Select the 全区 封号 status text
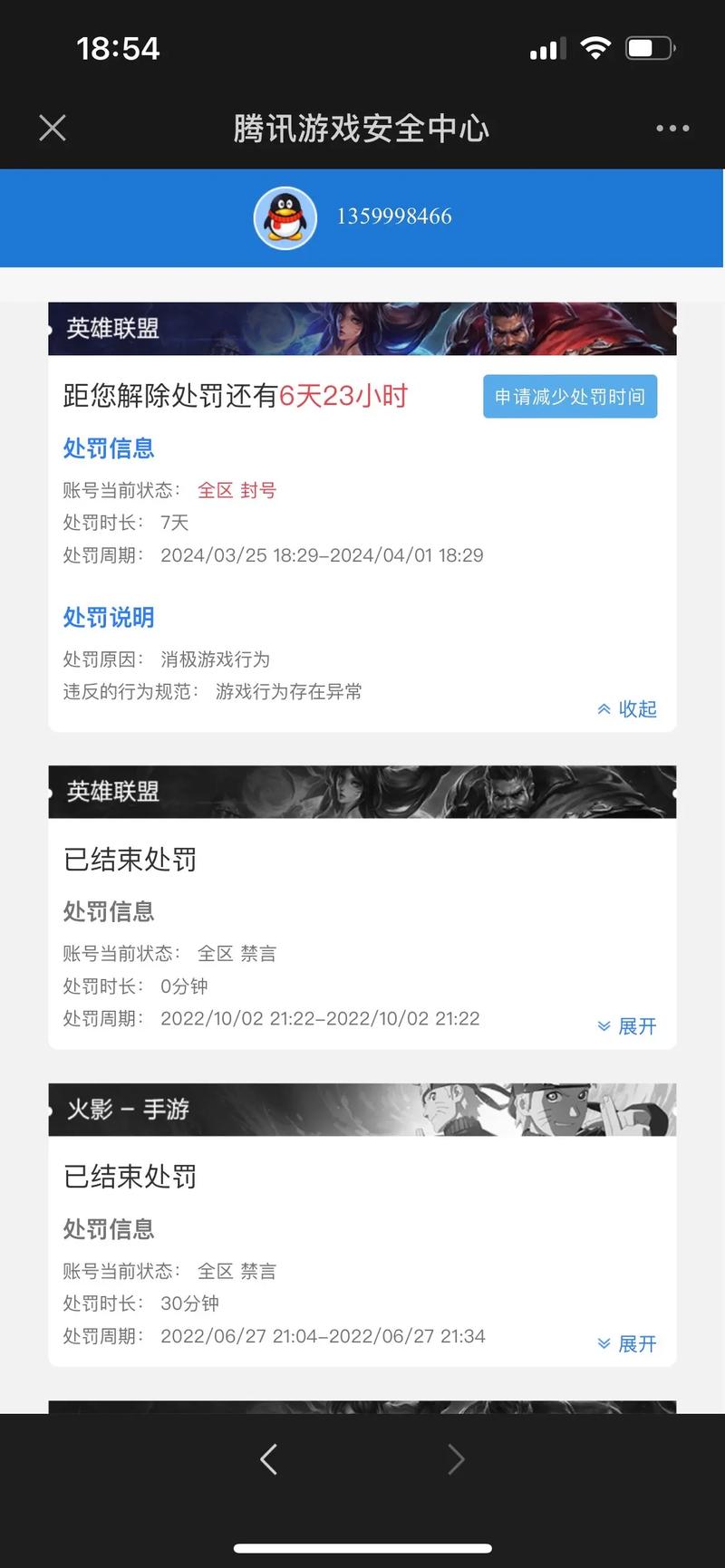 237,490
